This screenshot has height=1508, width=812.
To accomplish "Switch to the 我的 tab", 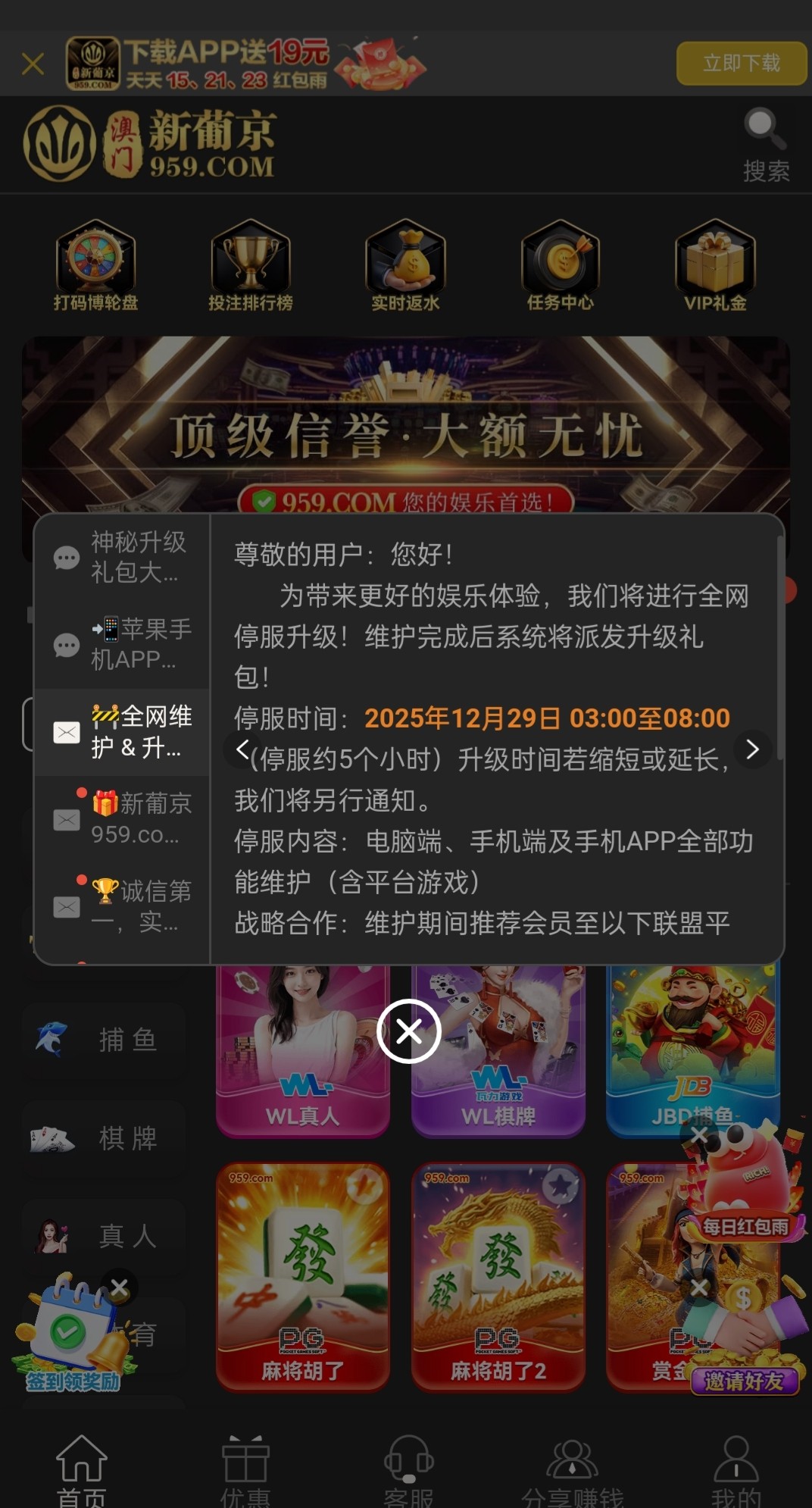I will click(x=735, y=1470).
